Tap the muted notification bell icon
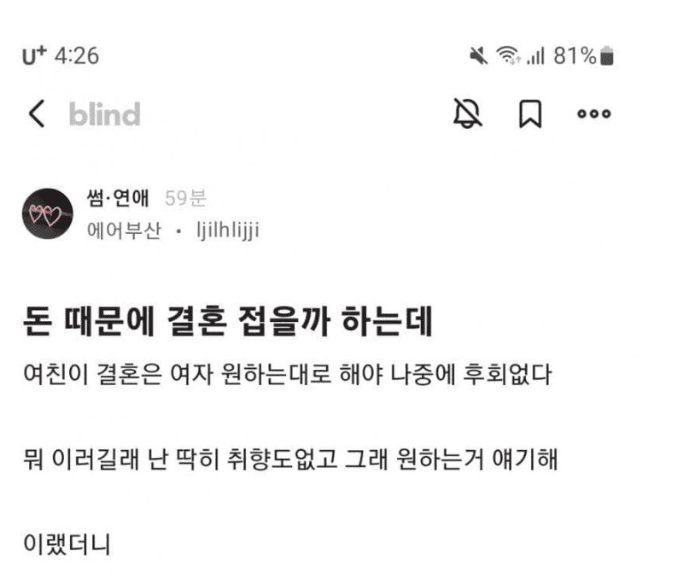Screen dimensions: 684x585 (468, 115)
